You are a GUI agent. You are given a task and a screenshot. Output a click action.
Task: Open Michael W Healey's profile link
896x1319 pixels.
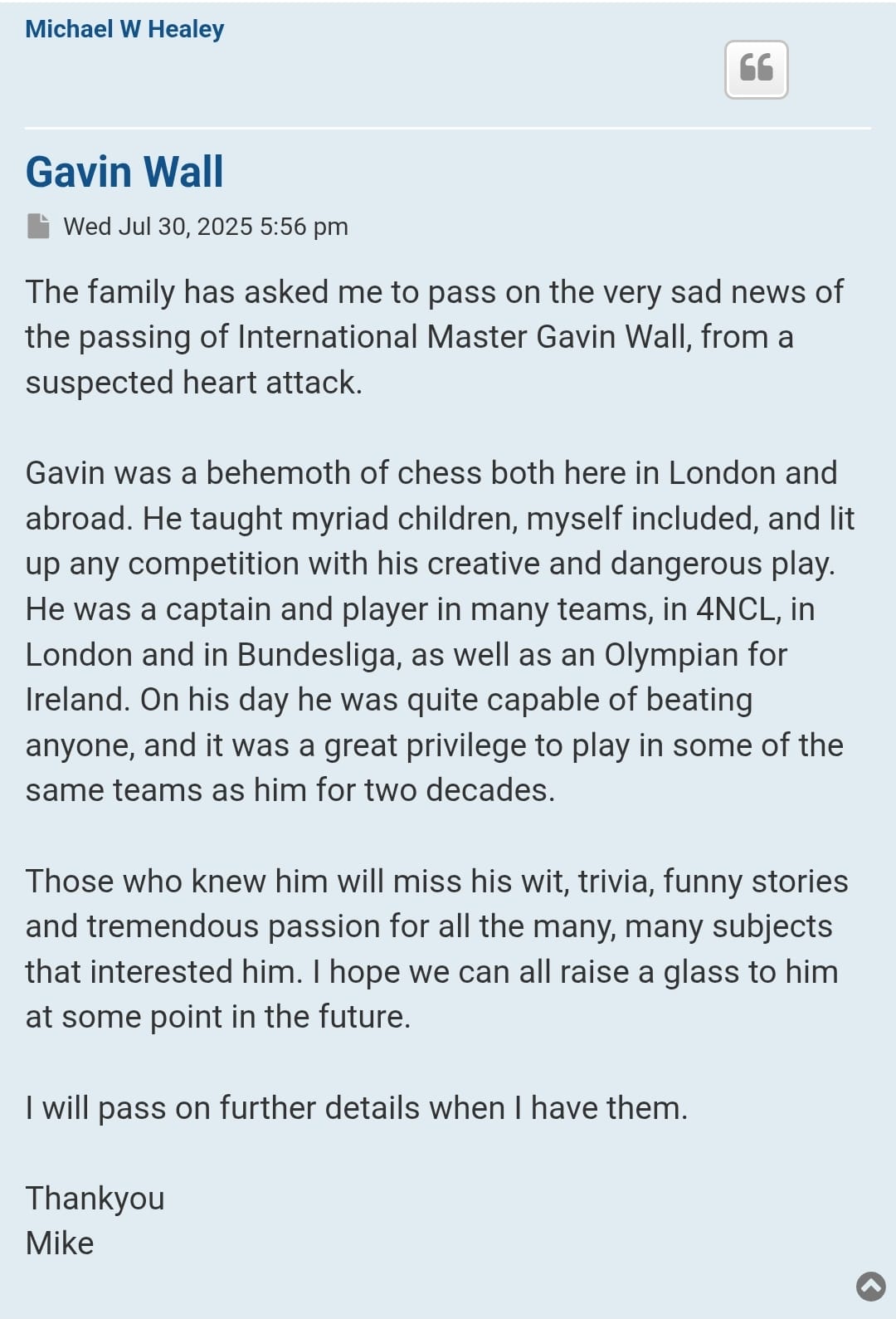click(124, 29)
